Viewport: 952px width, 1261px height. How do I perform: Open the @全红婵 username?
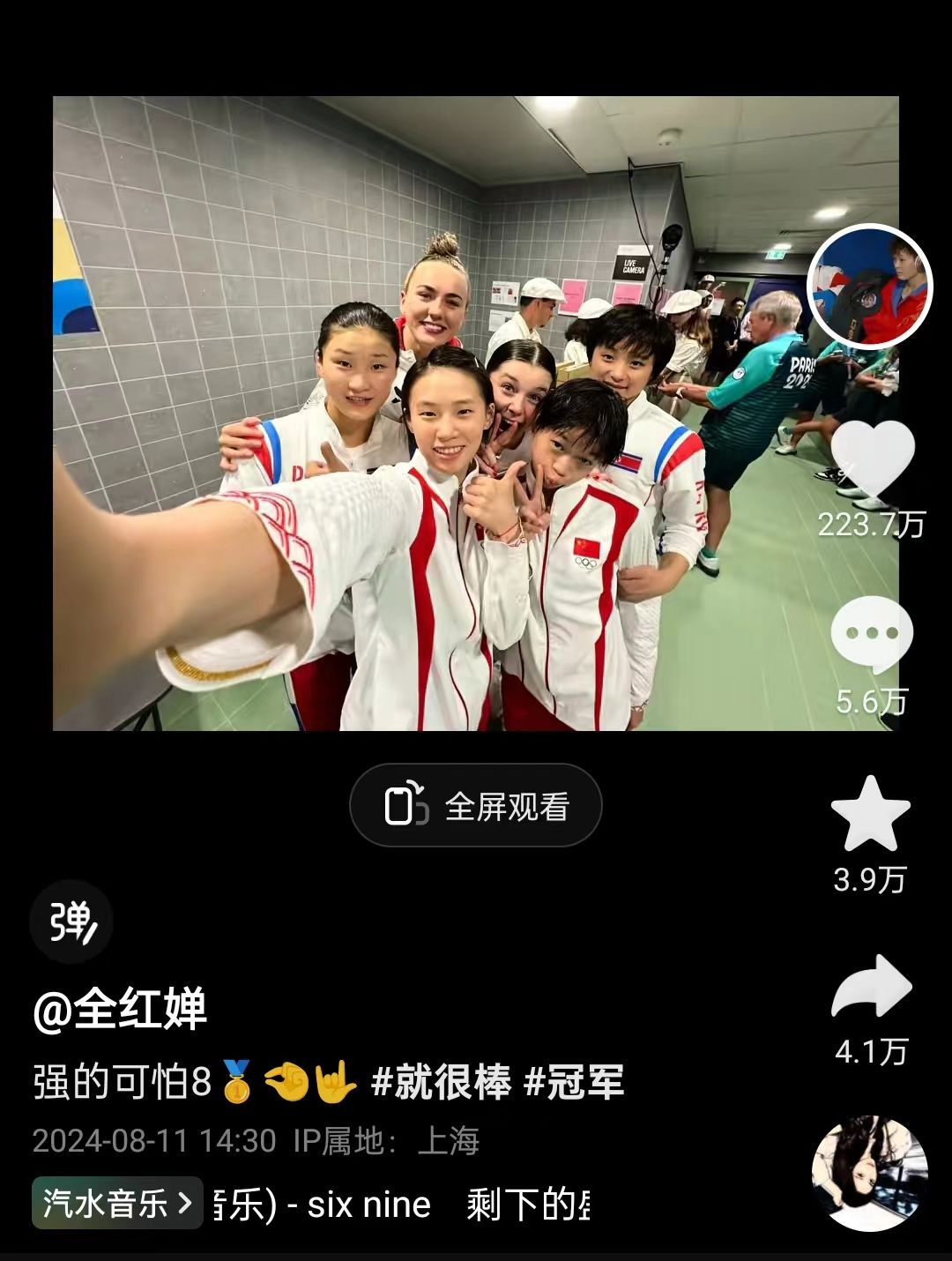120,1011
